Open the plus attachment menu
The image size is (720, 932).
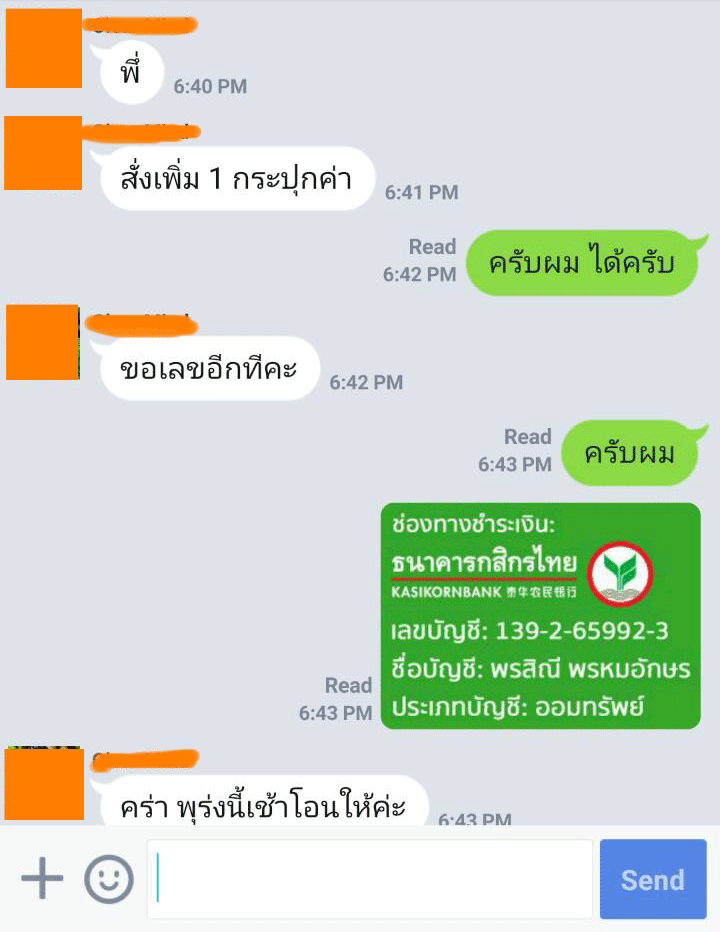point(42,879)
